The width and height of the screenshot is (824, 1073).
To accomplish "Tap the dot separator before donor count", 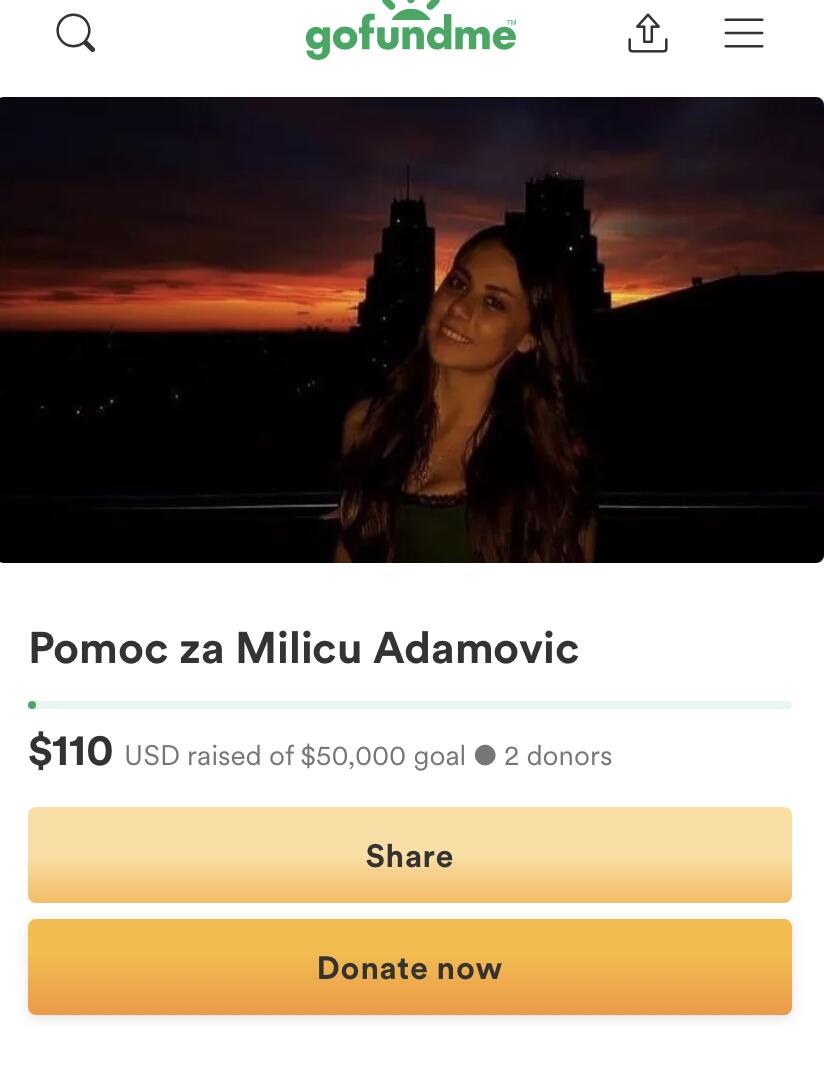I will [x=487, y=756].
